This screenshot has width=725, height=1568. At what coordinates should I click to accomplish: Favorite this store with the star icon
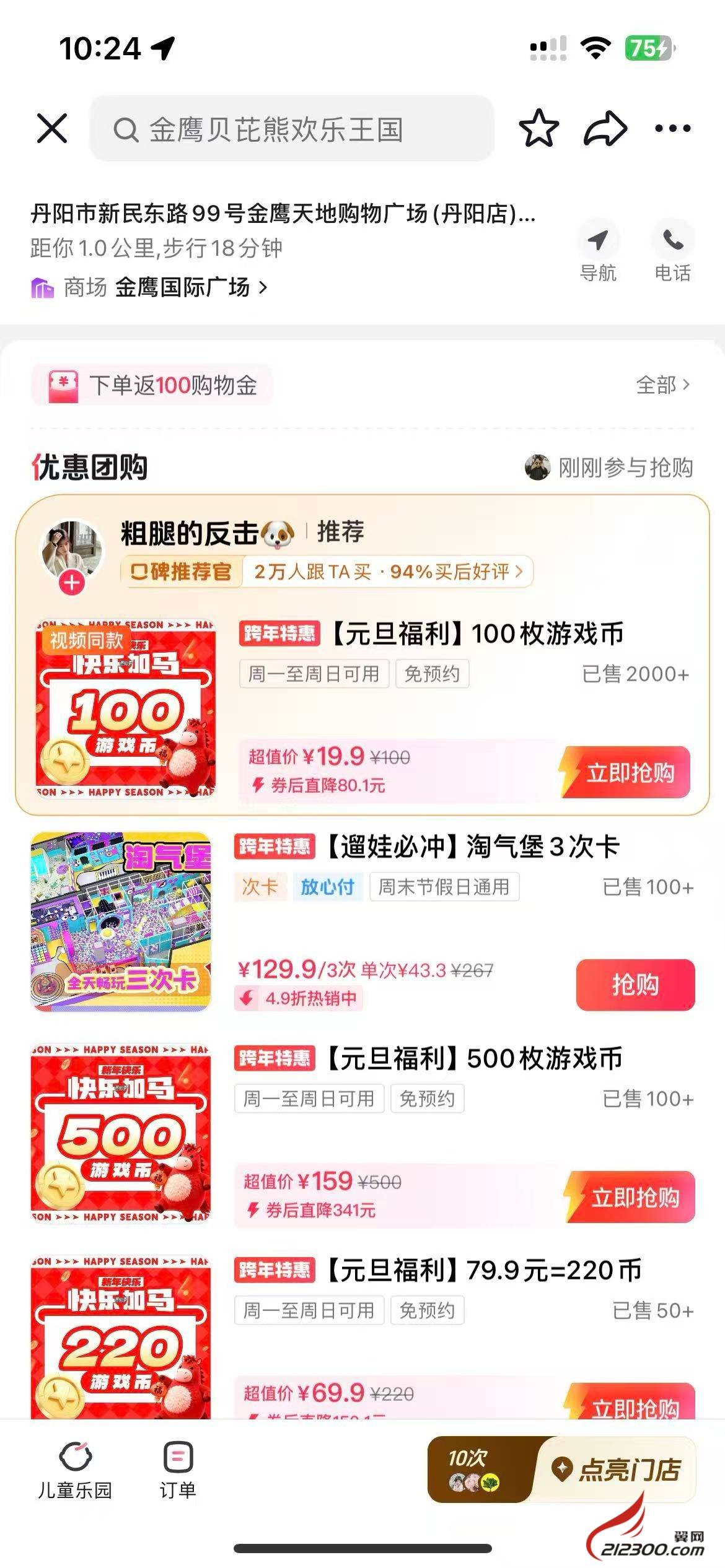[x=538, y=129]
